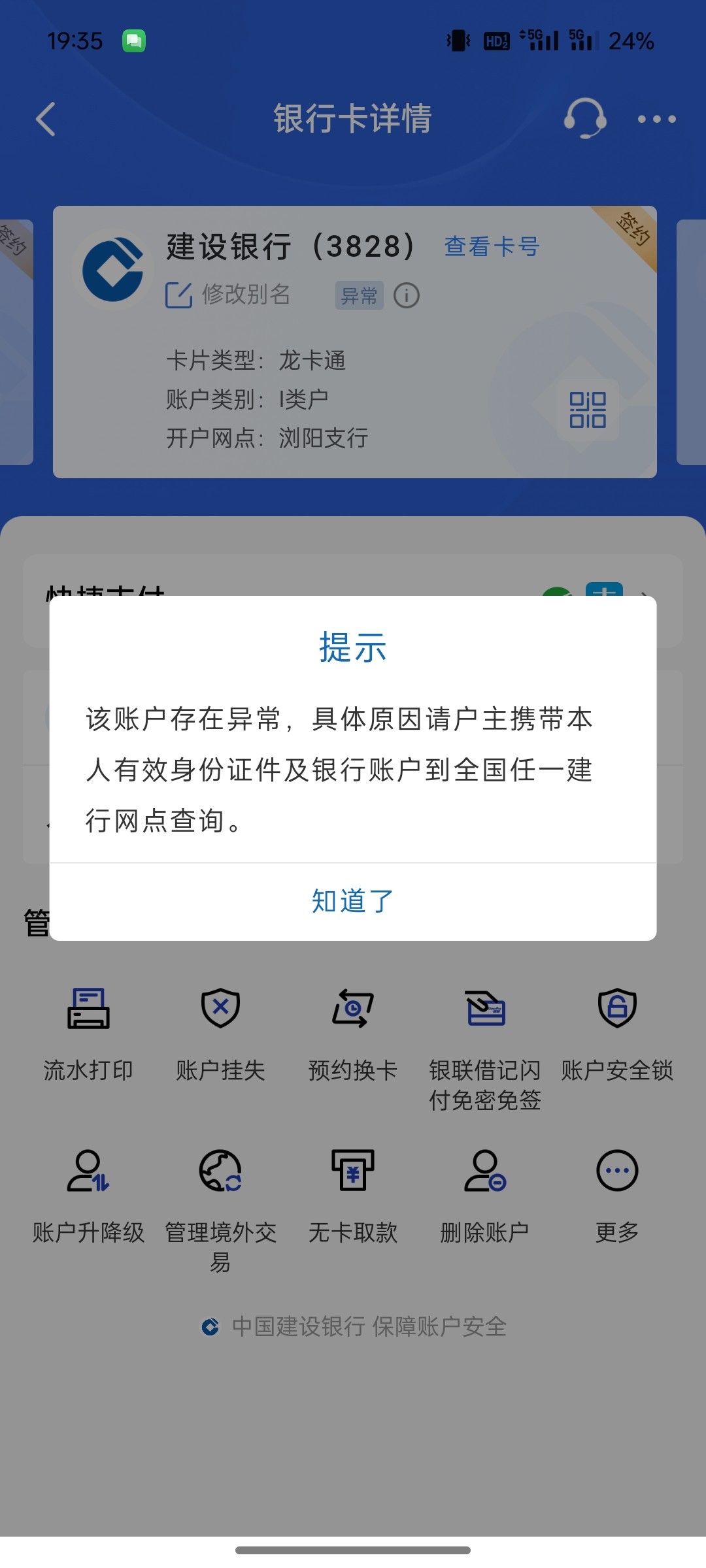Open customer service headset icon
706x1568 pixels.
pos(584,119)
